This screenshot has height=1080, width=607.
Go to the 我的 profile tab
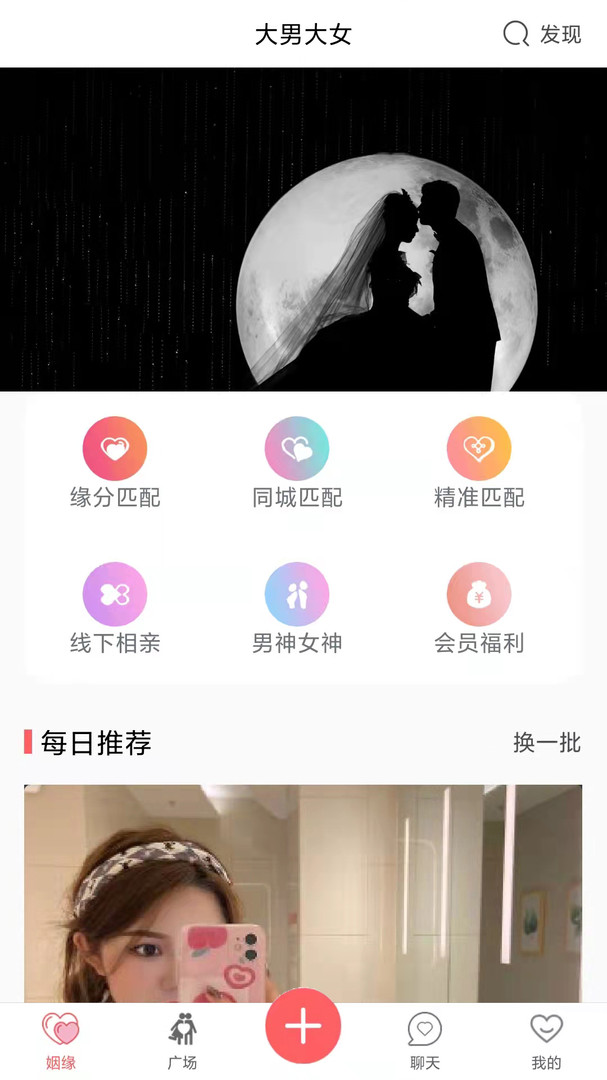click(546, 1041)
